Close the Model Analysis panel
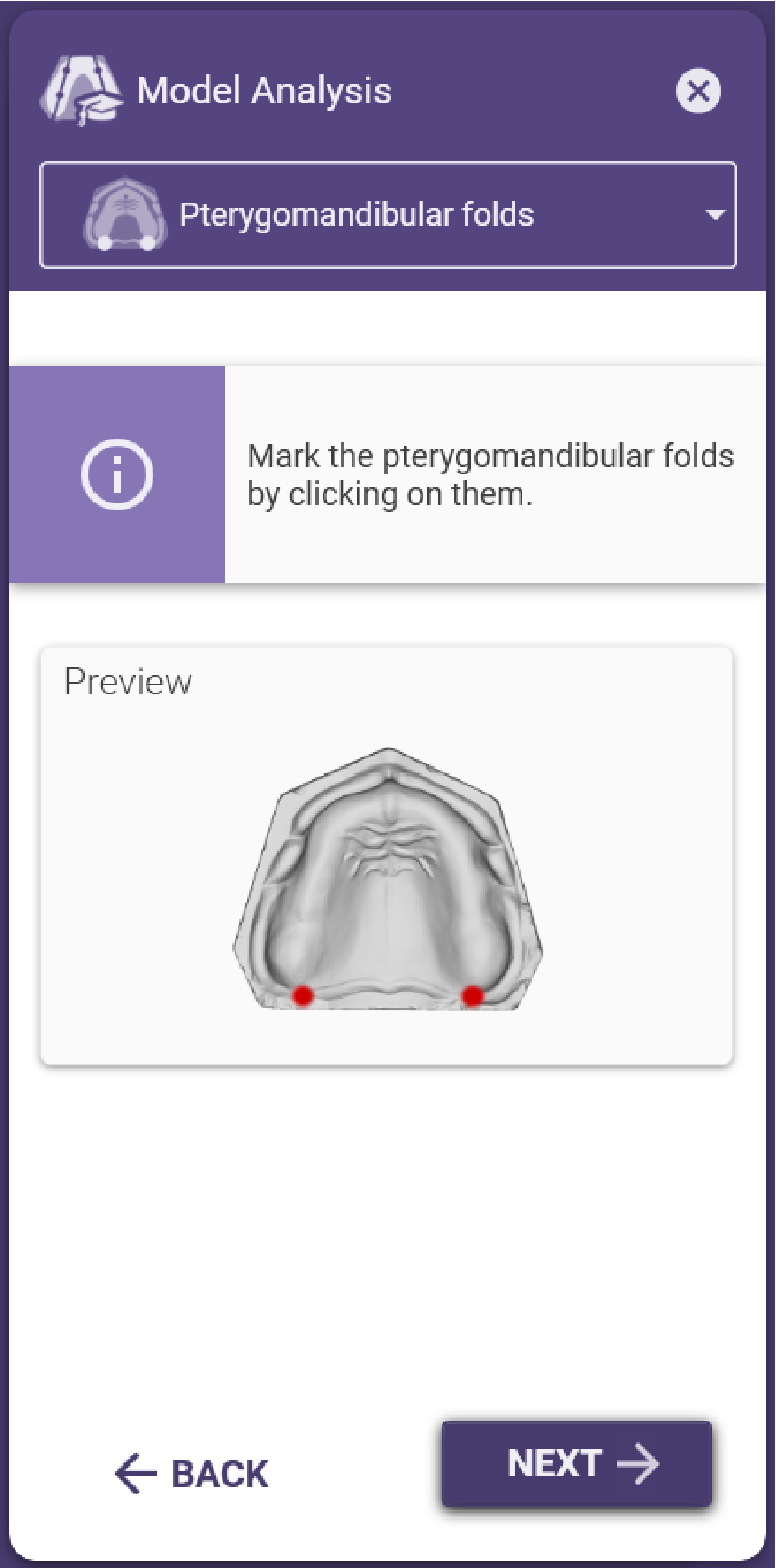 tap(698, 91)
